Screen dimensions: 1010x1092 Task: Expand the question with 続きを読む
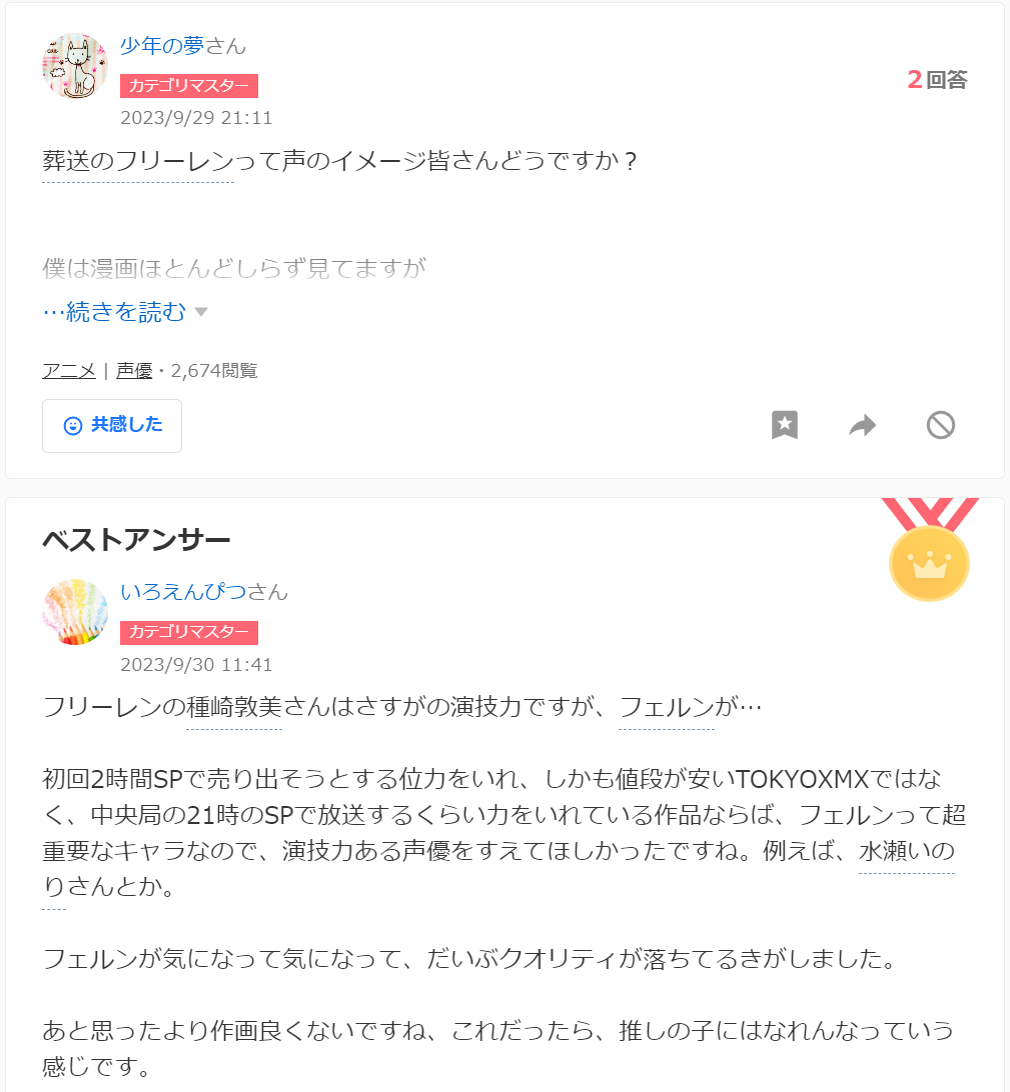point(124,312)
